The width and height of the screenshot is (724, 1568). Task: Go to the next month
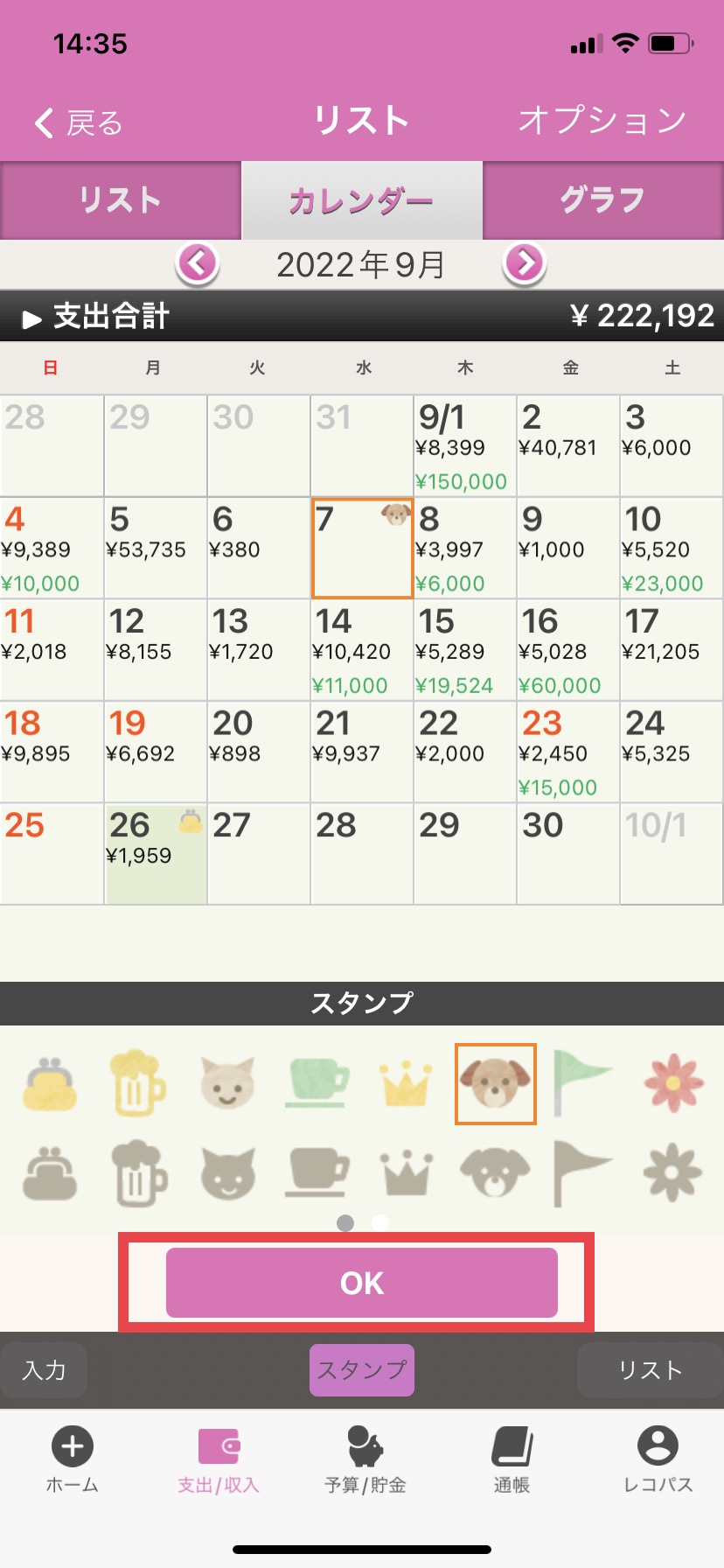525,262
